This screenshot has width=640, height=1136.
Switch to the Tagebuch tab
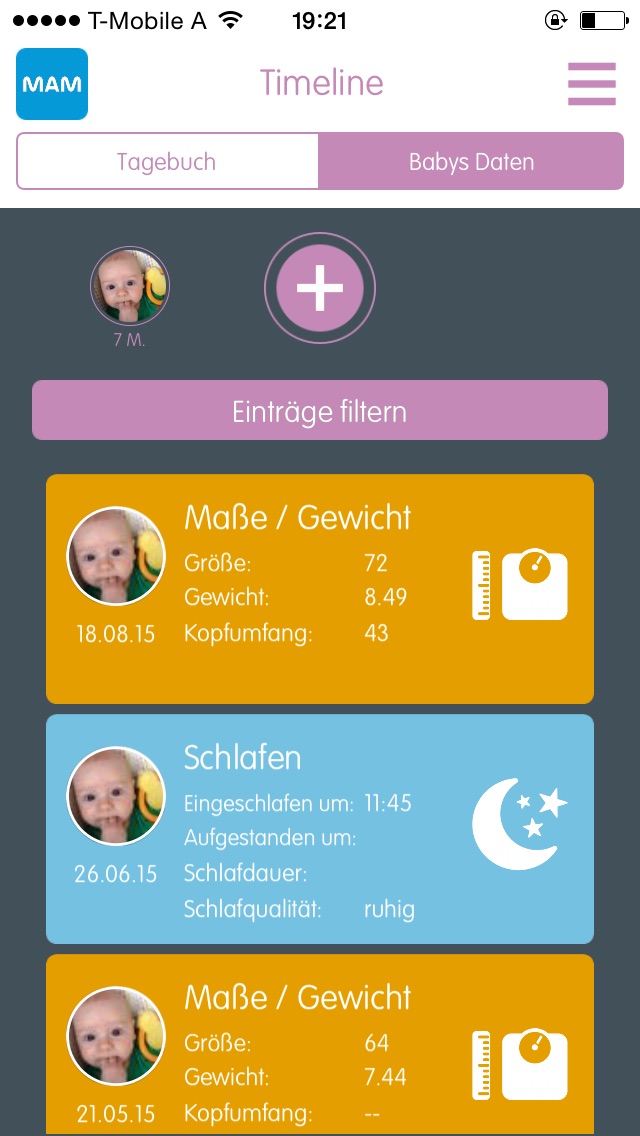click(167, 162)
